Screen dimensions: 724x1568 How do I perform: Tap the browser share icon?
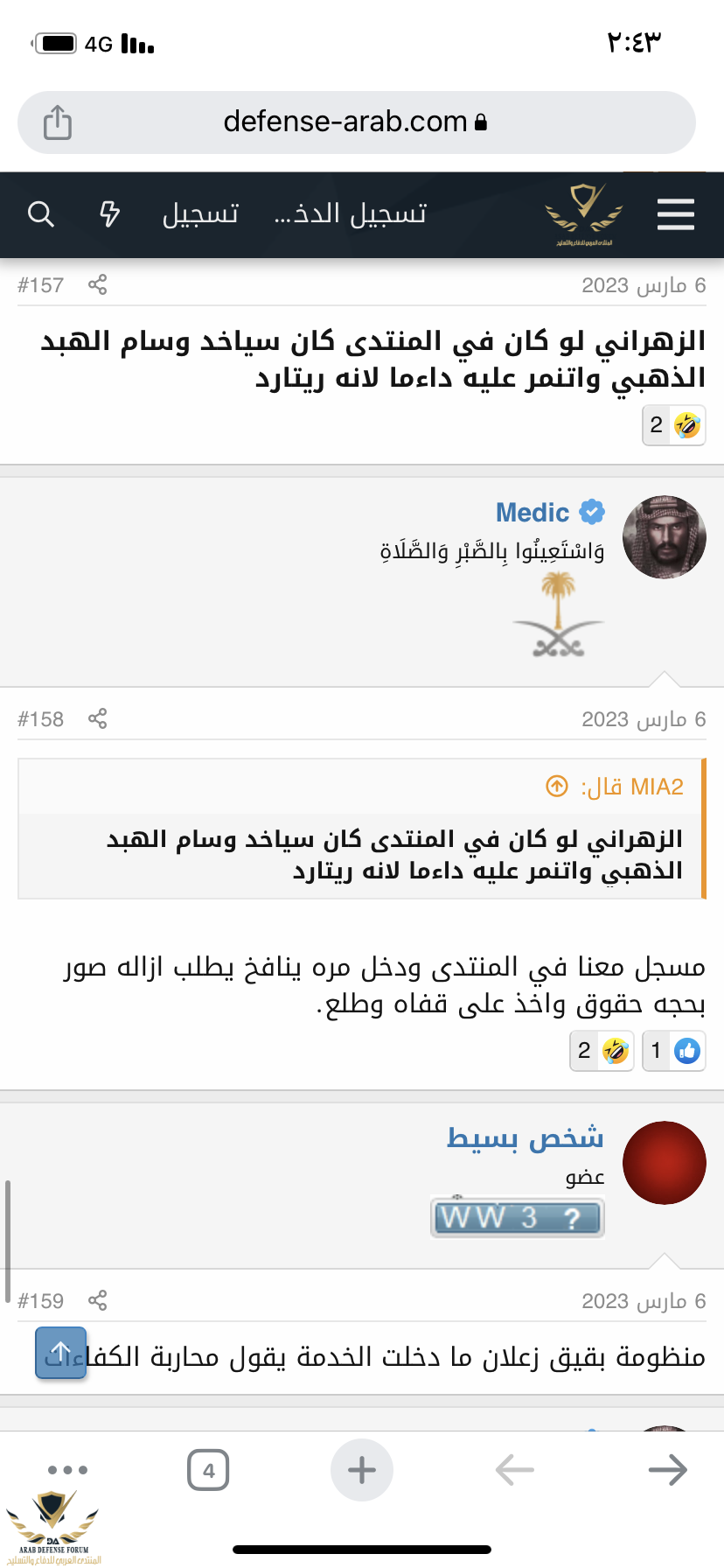[58, 122]
